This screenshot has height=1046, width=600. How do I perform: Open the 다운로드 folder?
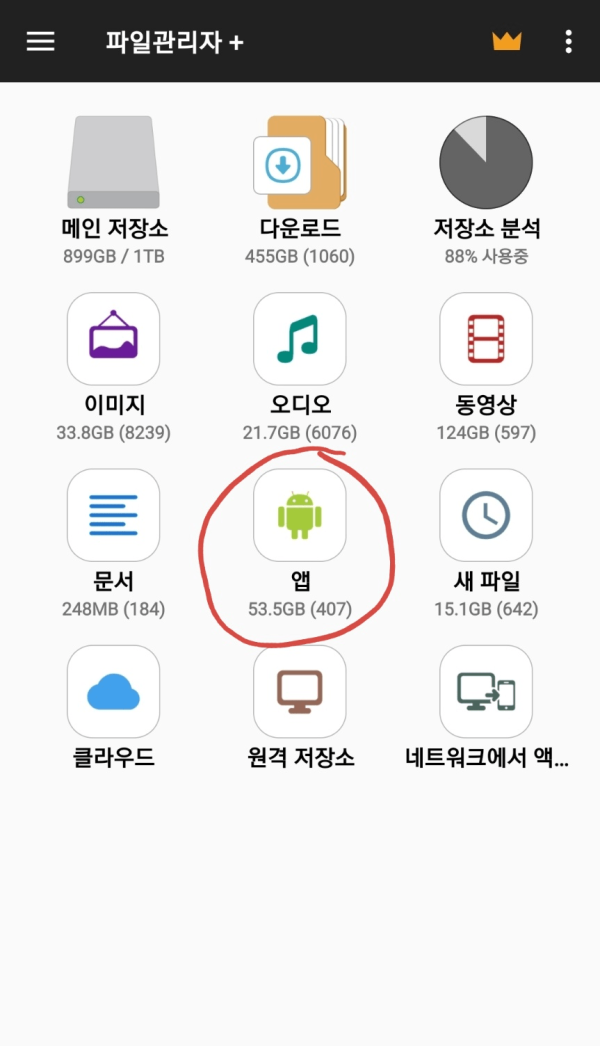(300, 190)
